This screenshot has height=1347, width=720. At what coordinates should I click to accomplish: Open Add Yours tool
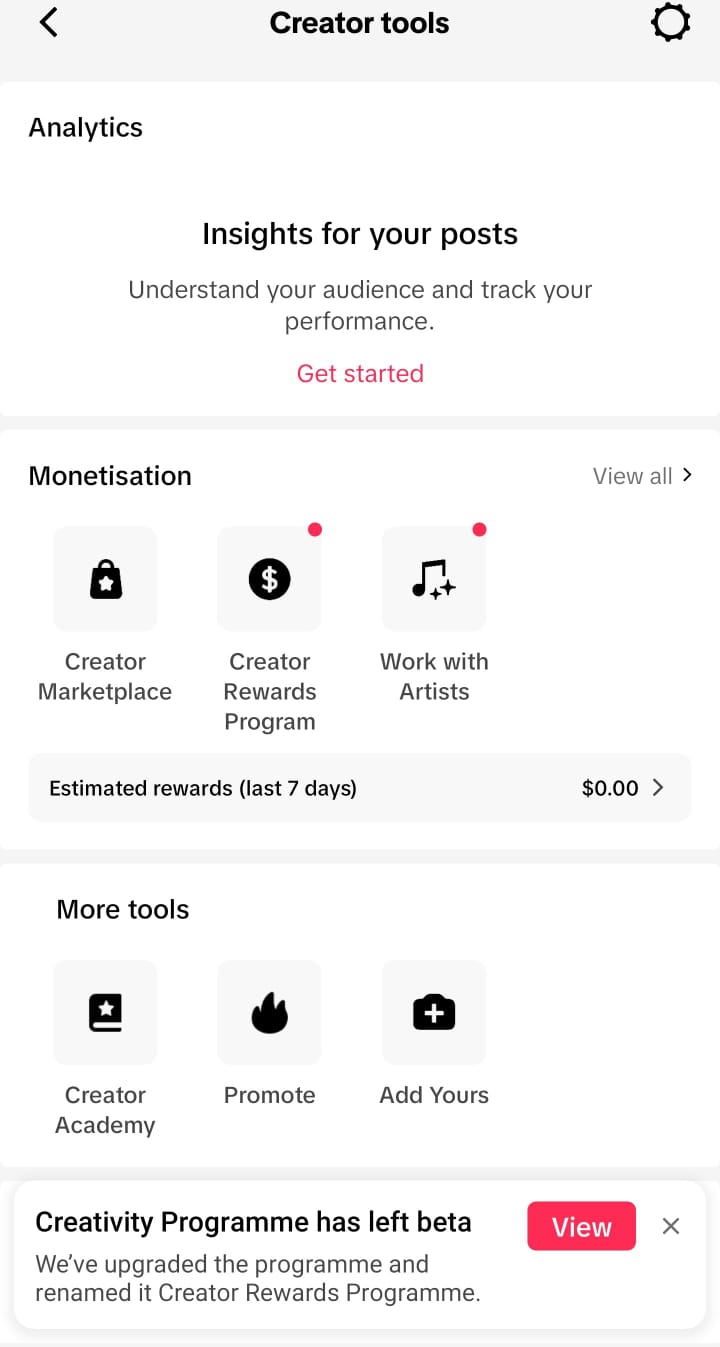pos(434,1035)
